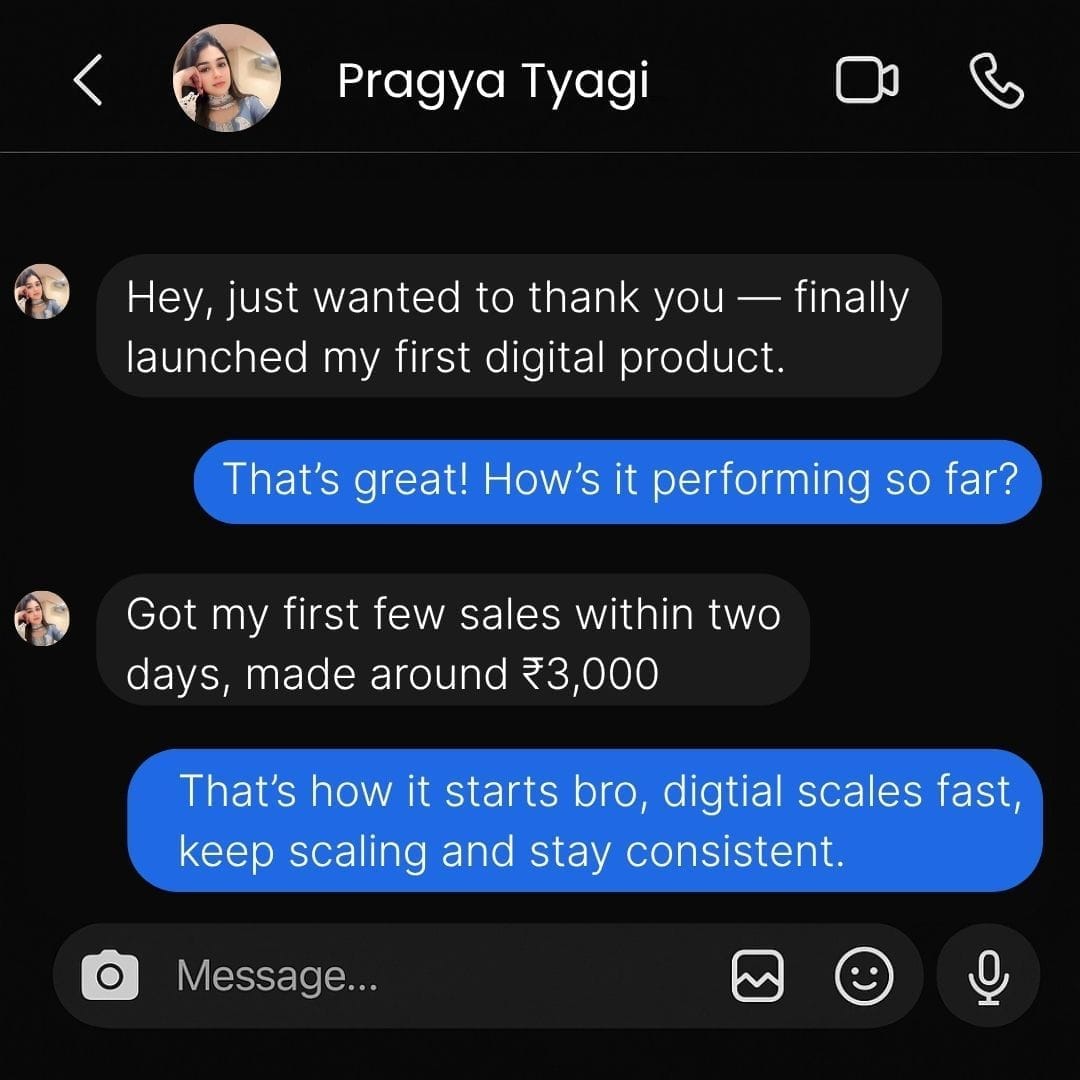The height and width of the screenshot is (1080, 1080).
Task: Start a voice call with Pragya Tyagi
Action: tap(997, 81)
